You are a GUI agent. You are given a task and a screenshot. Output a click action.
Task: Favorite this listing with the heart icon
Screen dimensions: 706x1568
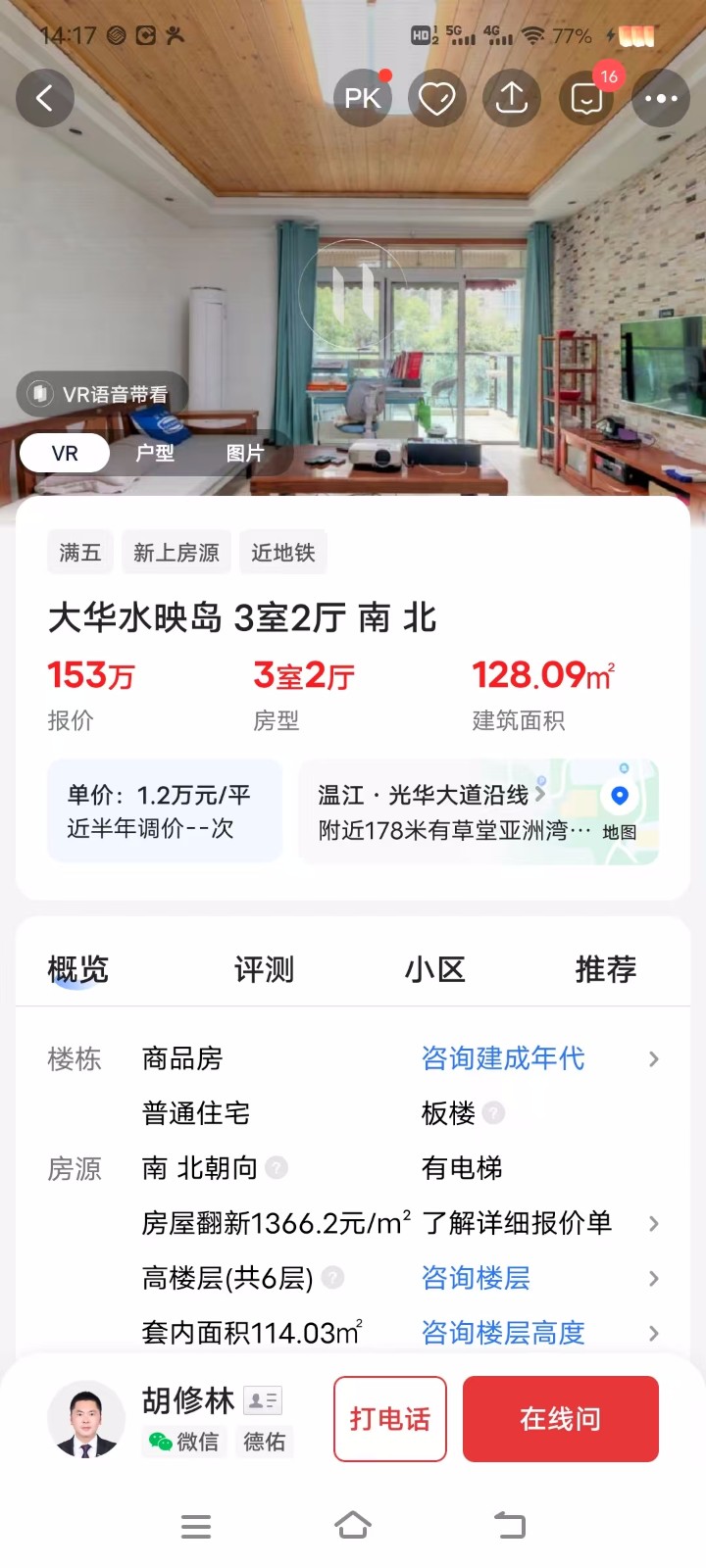pos(437,98)
